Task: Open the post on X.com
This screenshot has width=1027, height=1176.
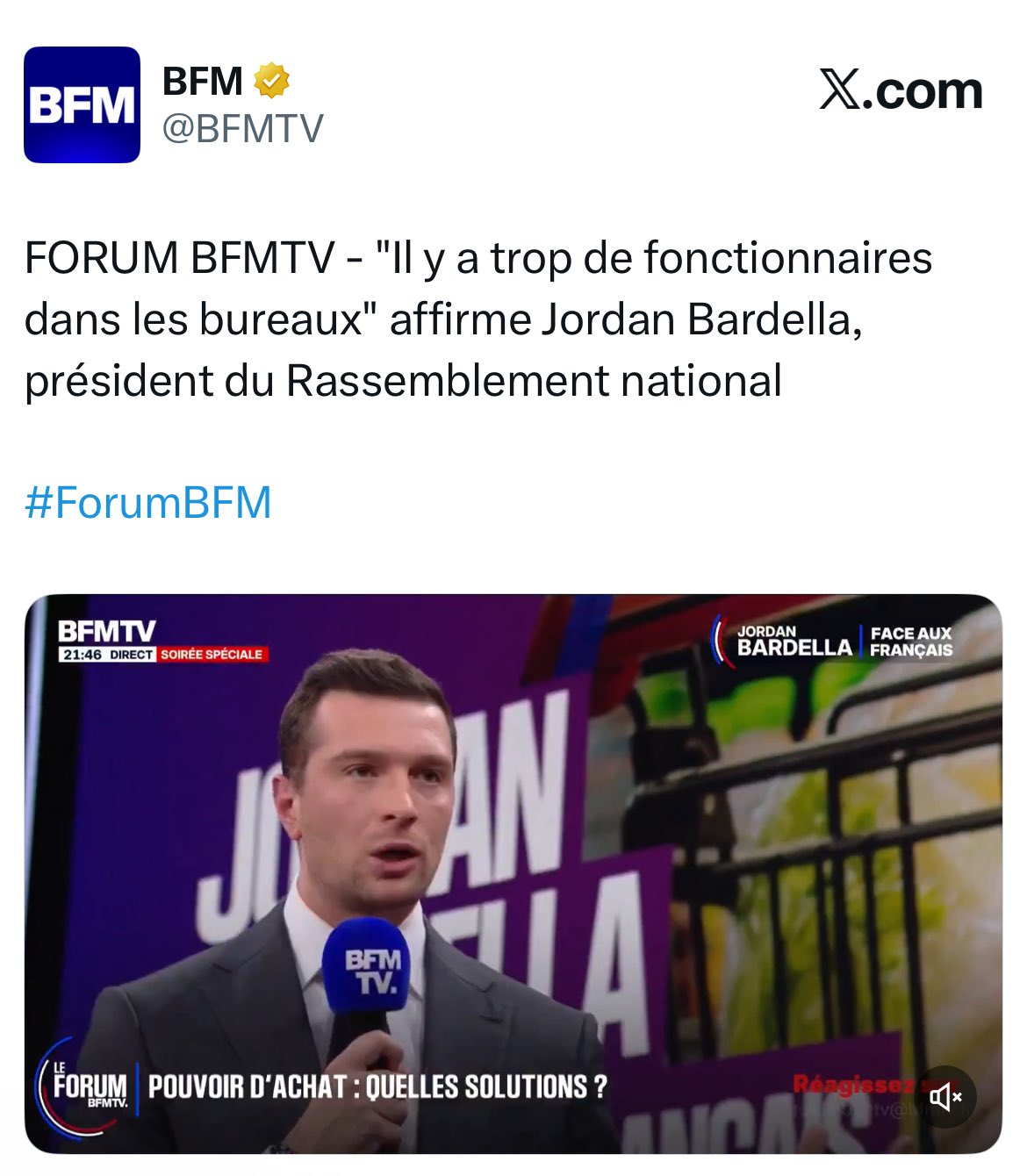Action: click(x=901, y=90)
